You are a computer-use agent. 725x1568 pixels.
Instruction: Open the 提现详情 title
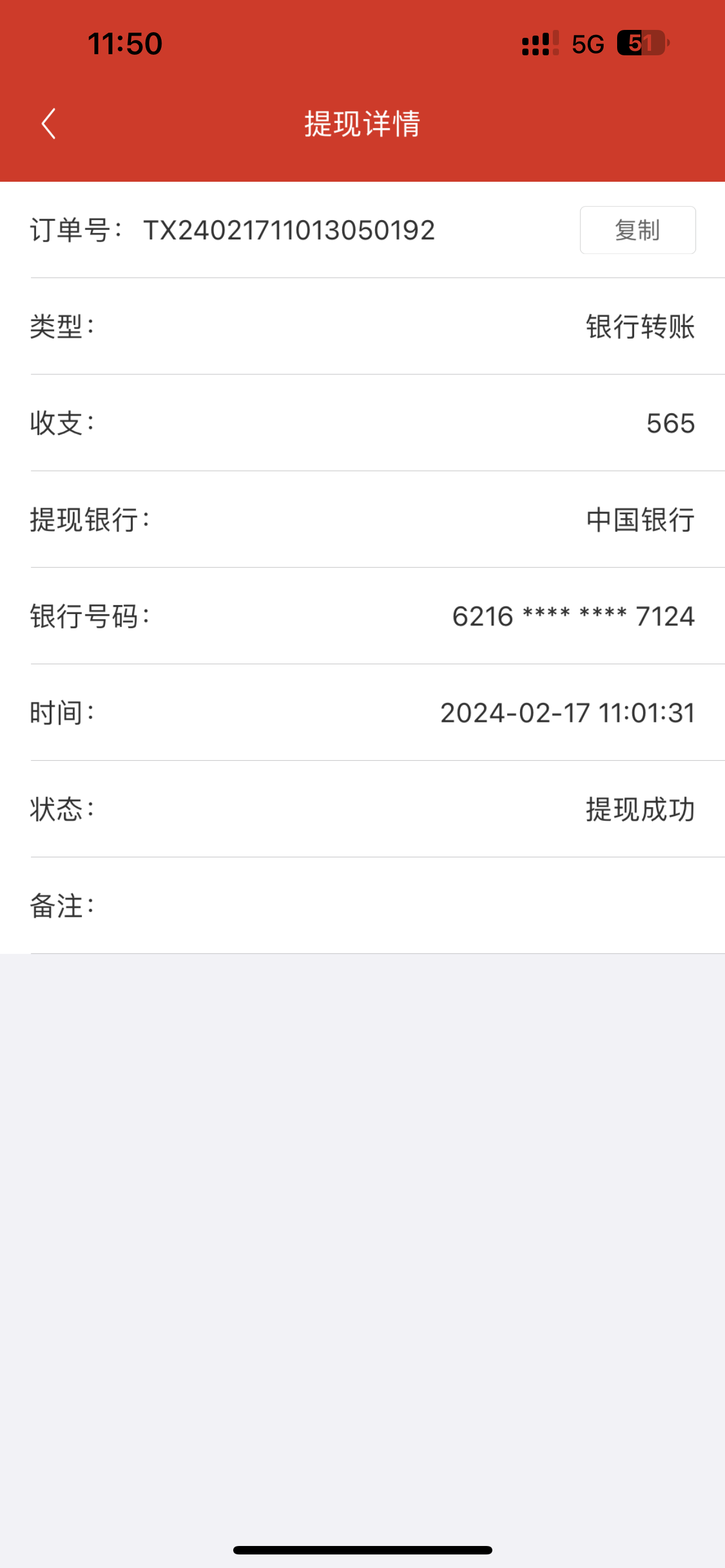[362, 124]
